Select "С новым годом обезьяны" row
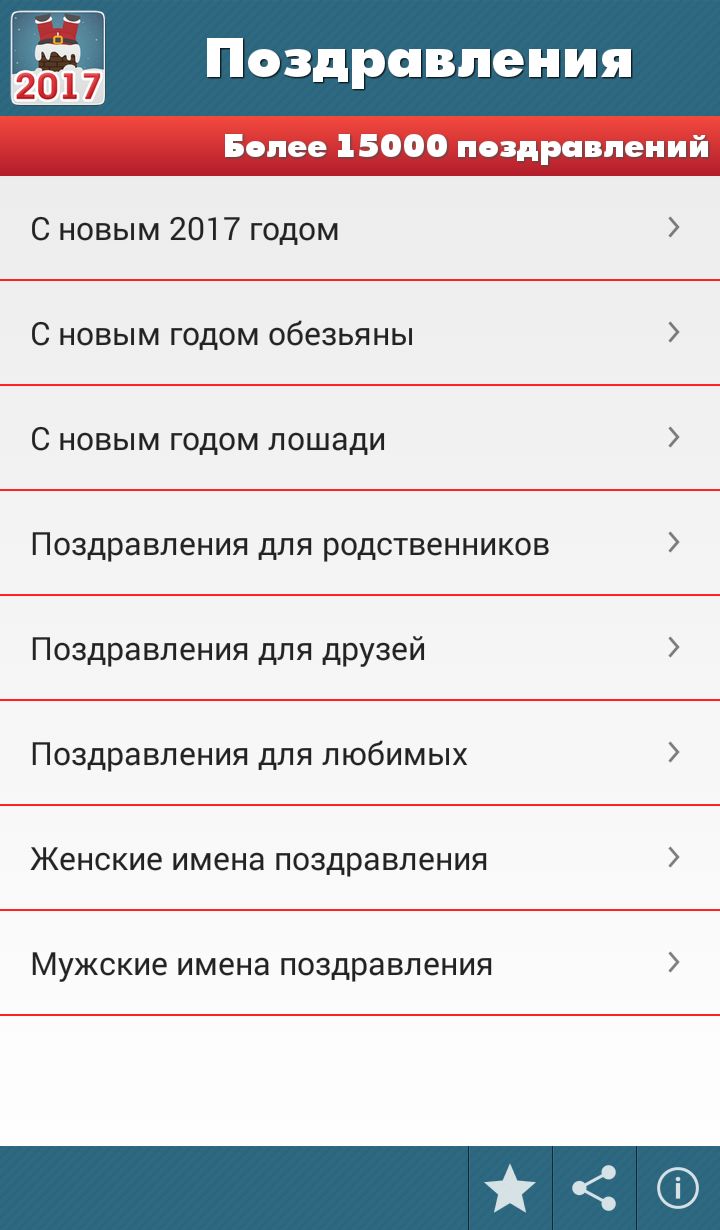 [360, 334]
